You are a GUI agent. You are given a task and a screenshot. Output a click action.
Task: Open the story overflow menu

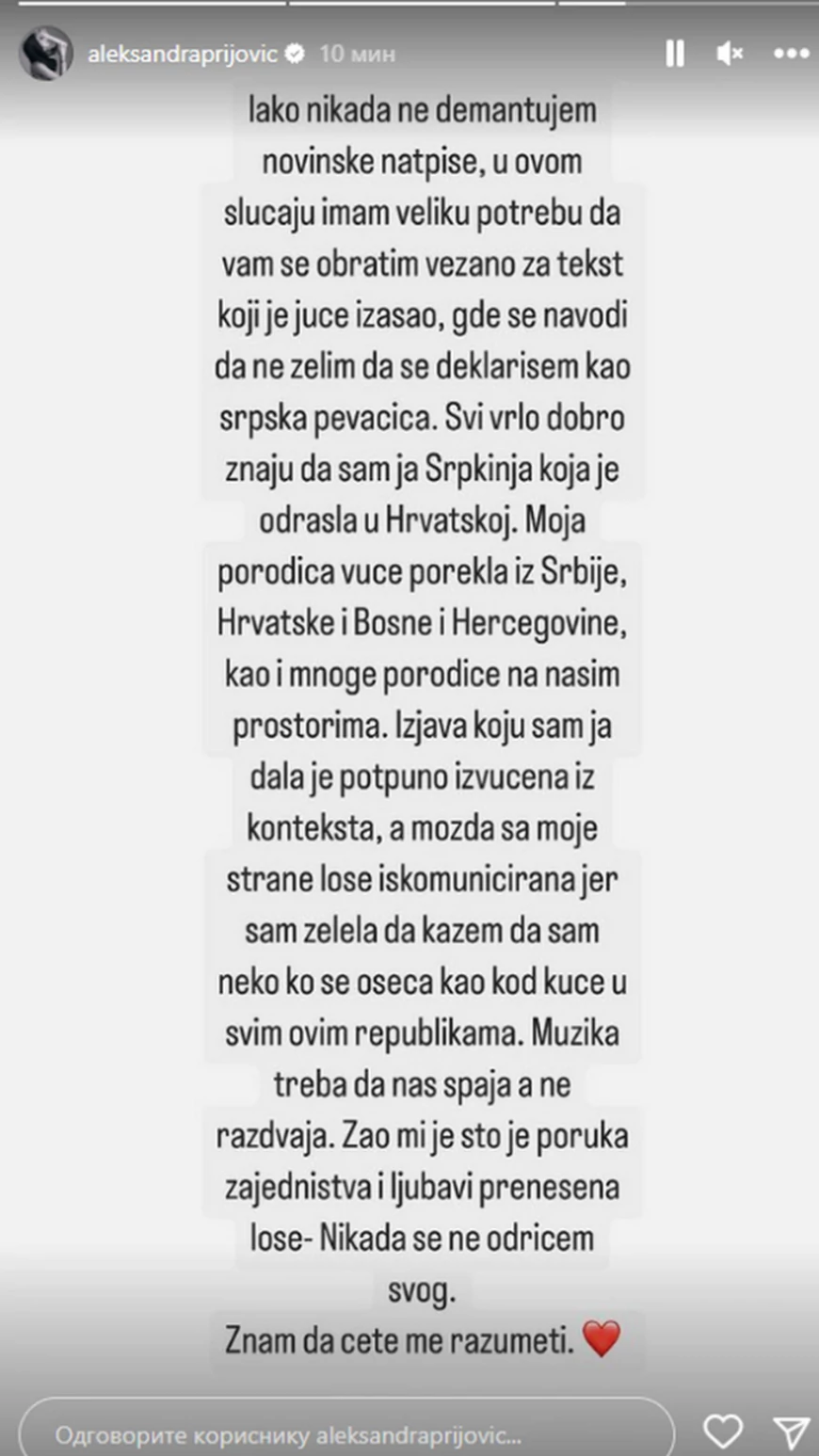791,54
